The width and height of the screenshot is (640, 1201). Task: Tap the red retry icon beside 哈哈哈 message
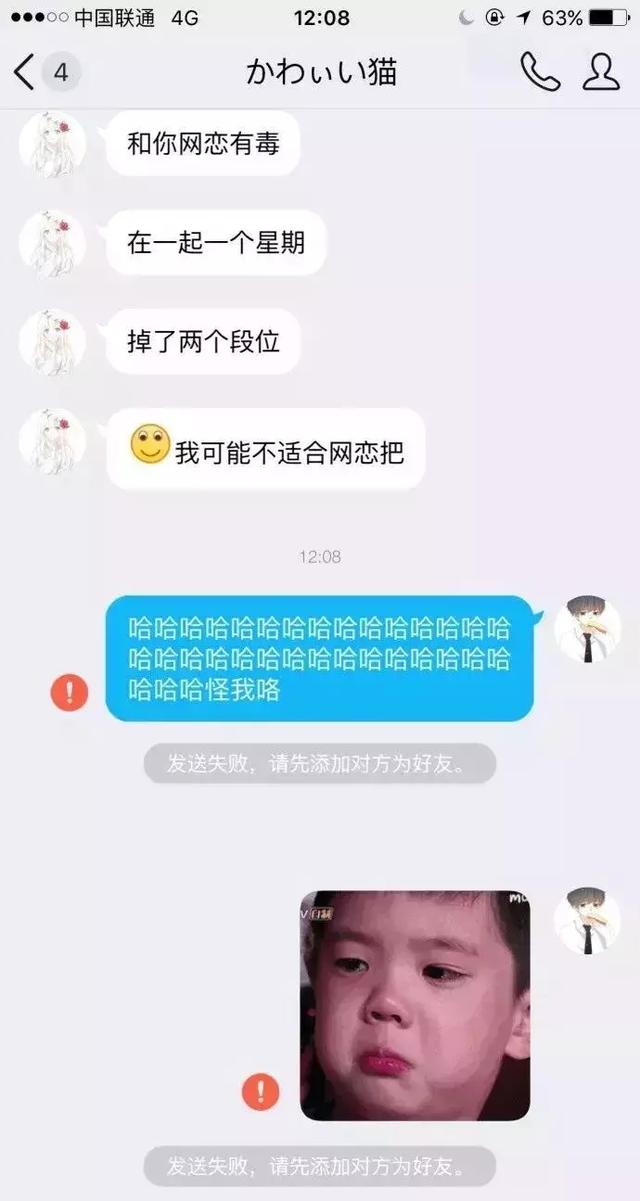(69, 692)
